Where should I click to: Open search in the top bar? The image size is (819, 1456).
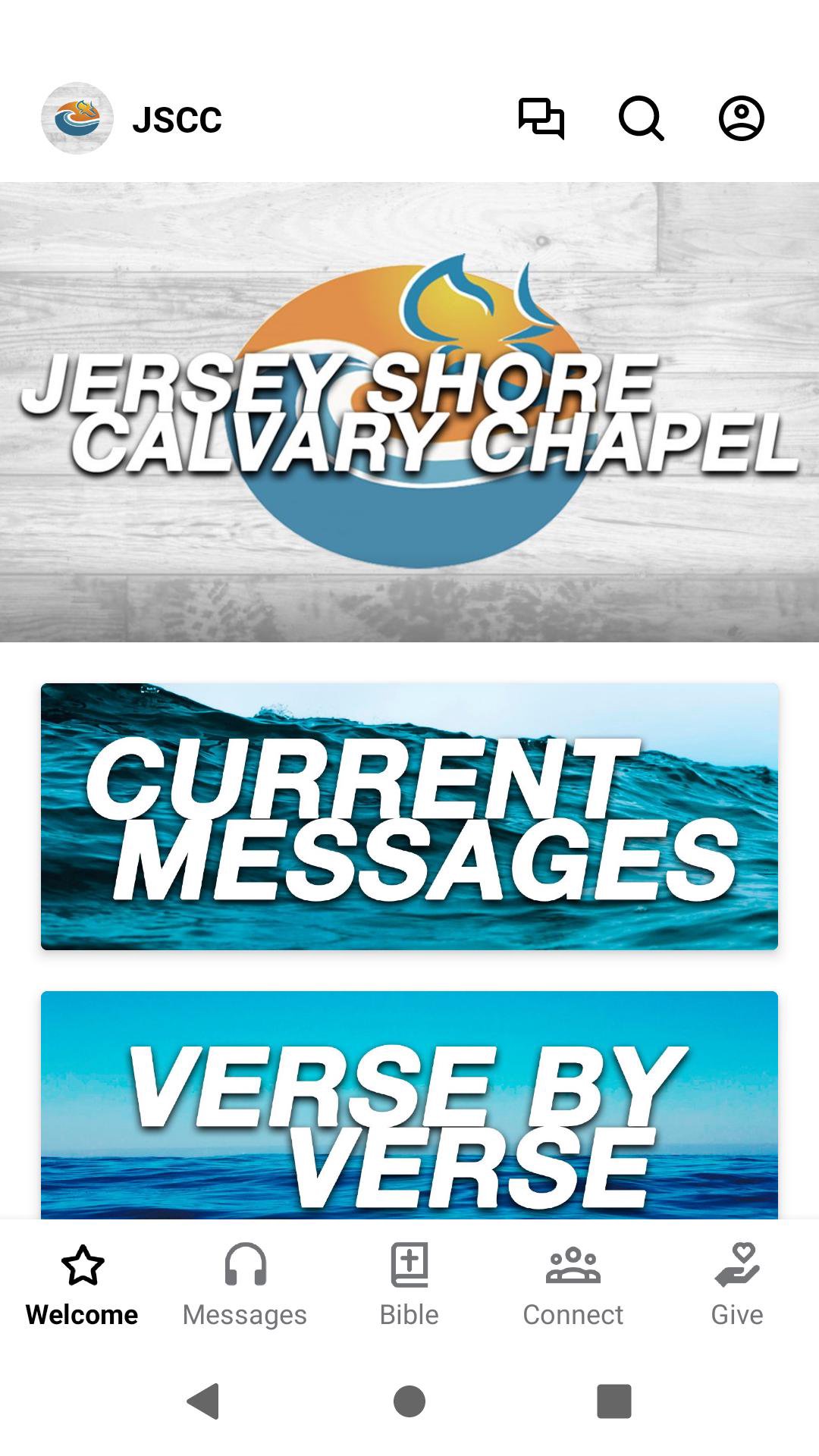pos(641,119)
